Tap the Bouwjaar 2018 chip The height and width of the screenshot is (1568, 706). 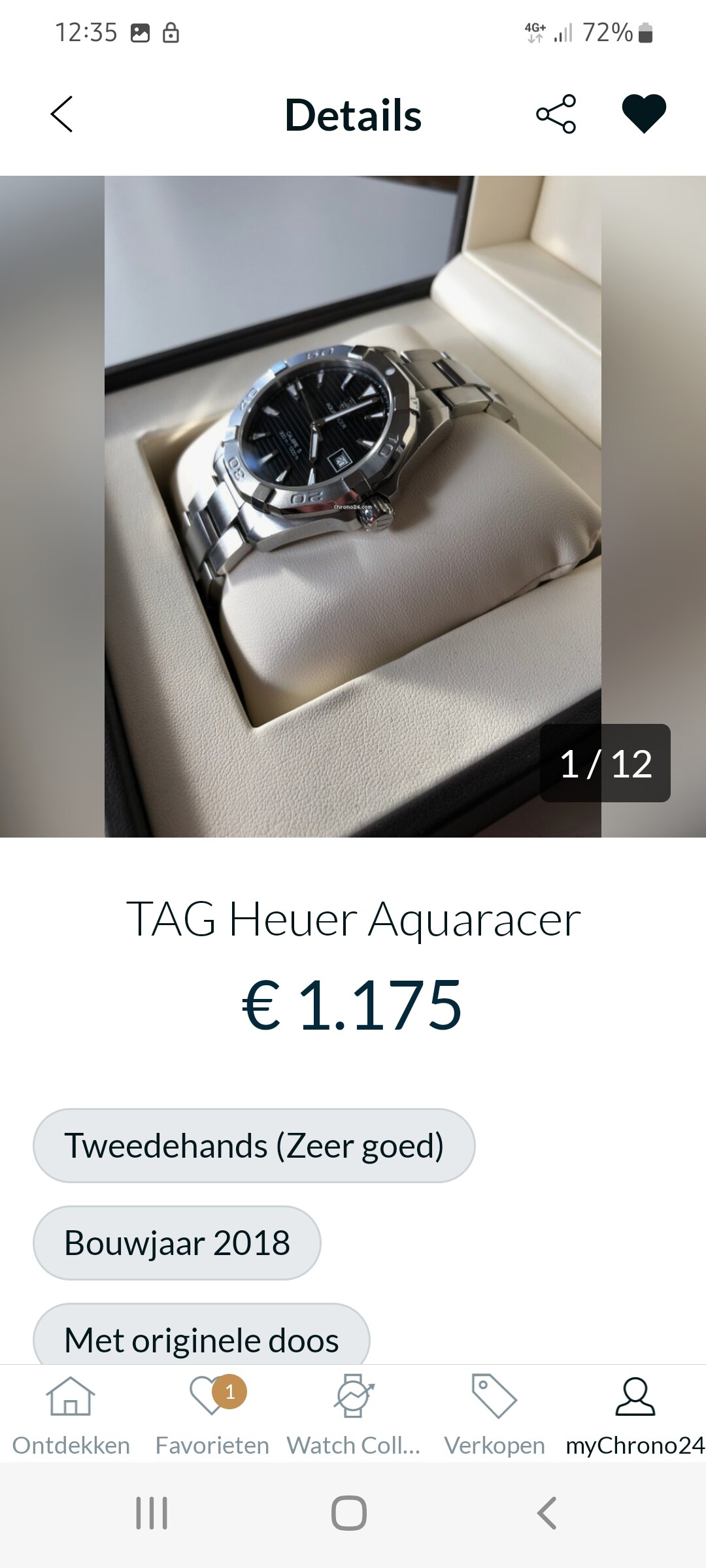[176, 1243]
